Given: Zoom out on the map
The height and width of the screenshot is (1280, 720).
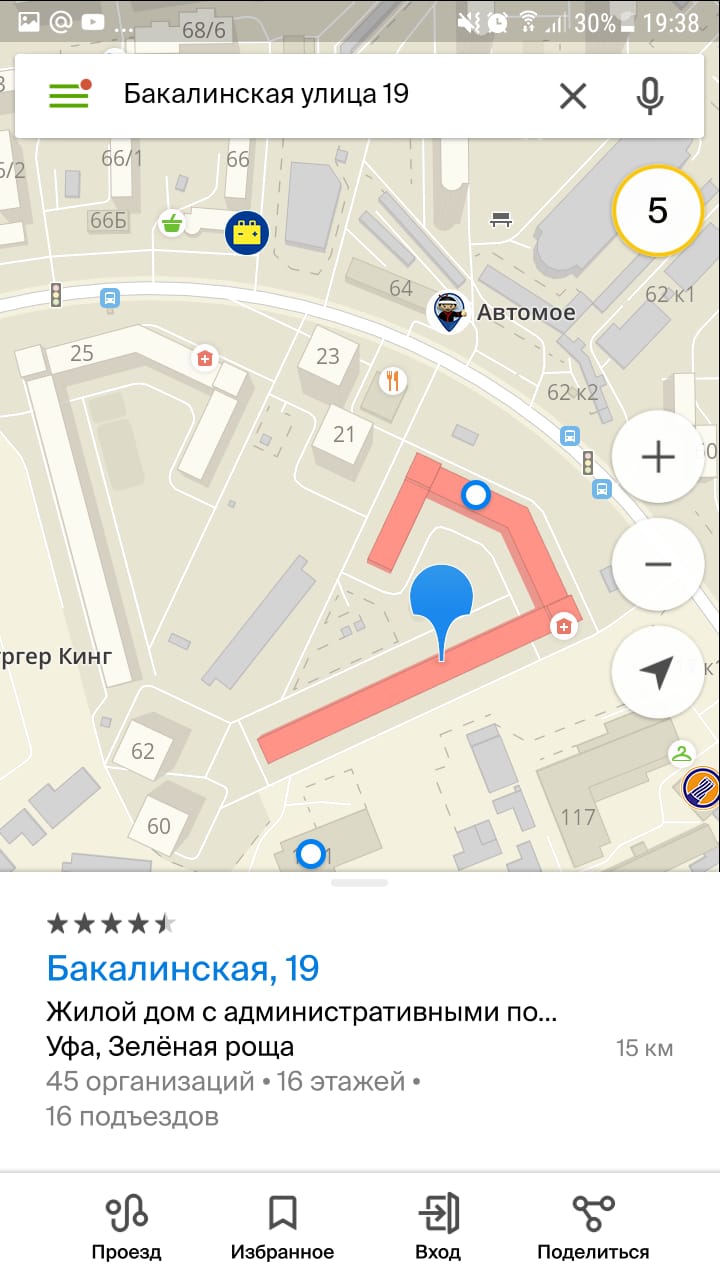Looking at the screenshot, I should pyautogui.click(x=657, y=564).
